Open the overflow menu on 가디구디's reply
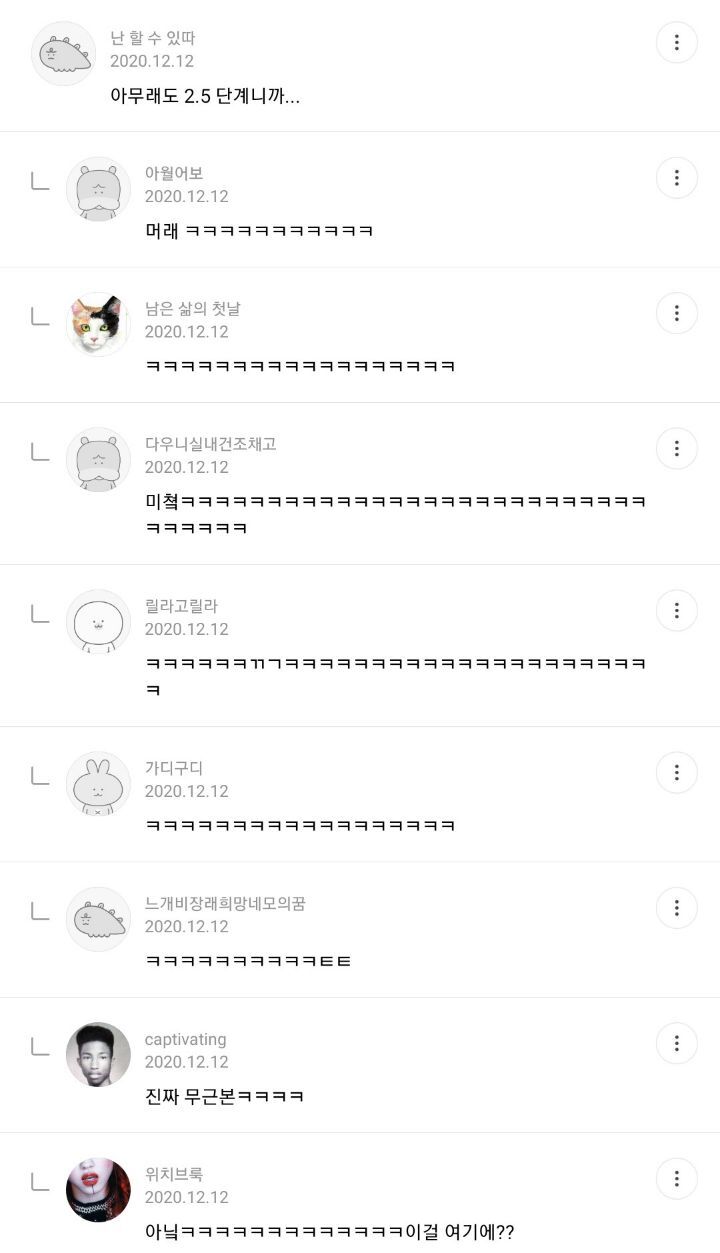The image size is (720, 1253). (677, 773)
